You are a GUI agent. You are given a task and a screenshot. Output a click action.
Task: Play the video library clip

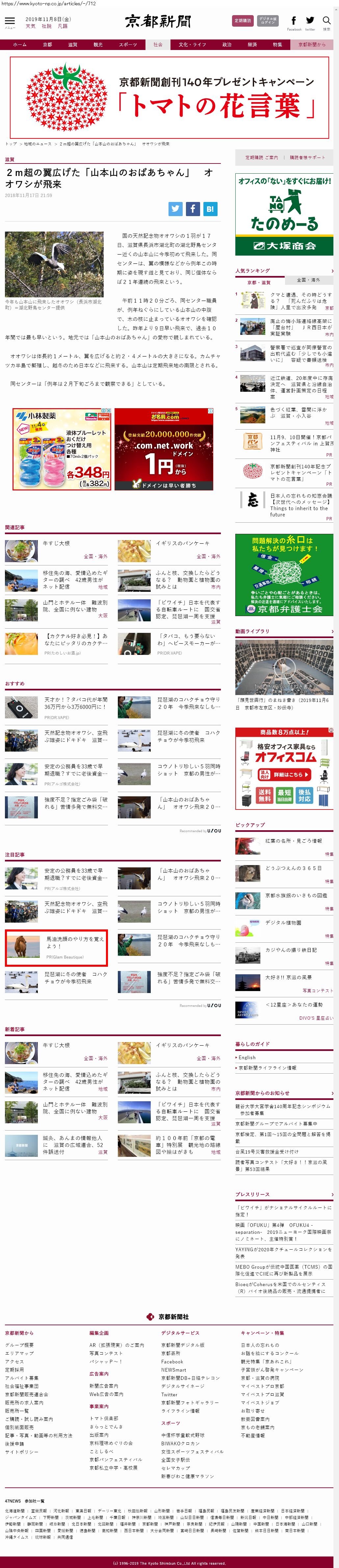click(x=284, y=668)
